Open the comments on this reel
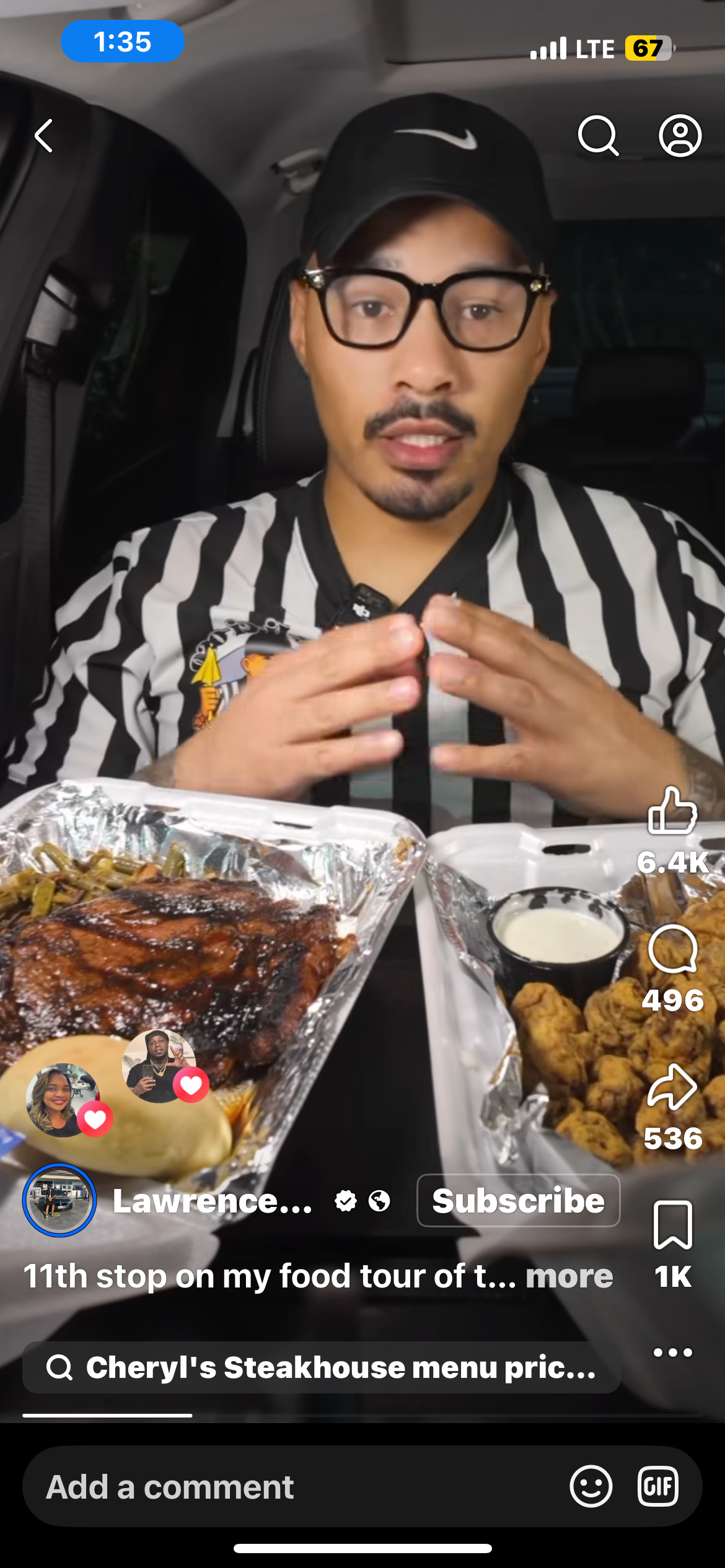Screen dimensions: 725x1568 [x=672, y=949]
